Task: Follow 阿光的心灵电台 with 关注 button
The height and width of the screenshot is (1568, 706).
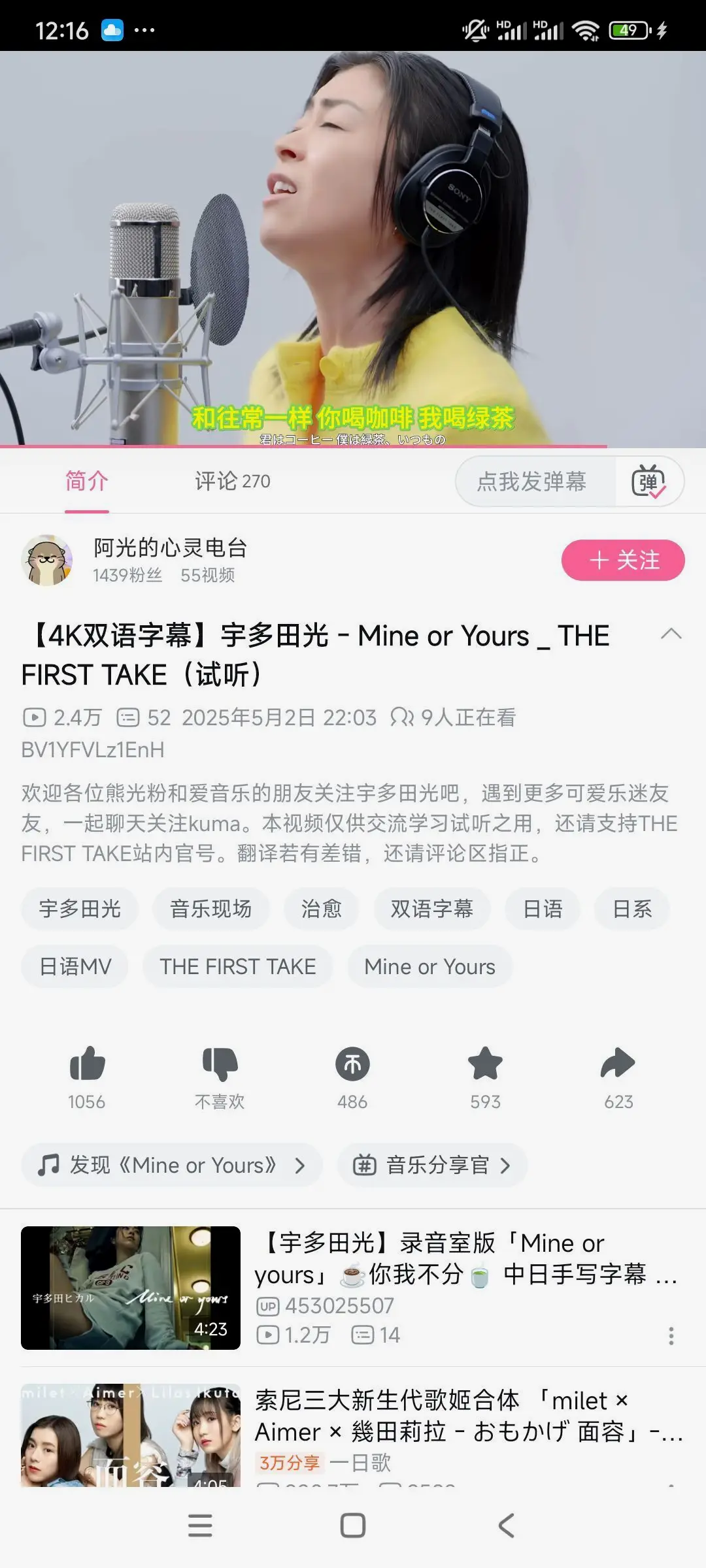Action: pyautogui.click(x=622, y=560)
